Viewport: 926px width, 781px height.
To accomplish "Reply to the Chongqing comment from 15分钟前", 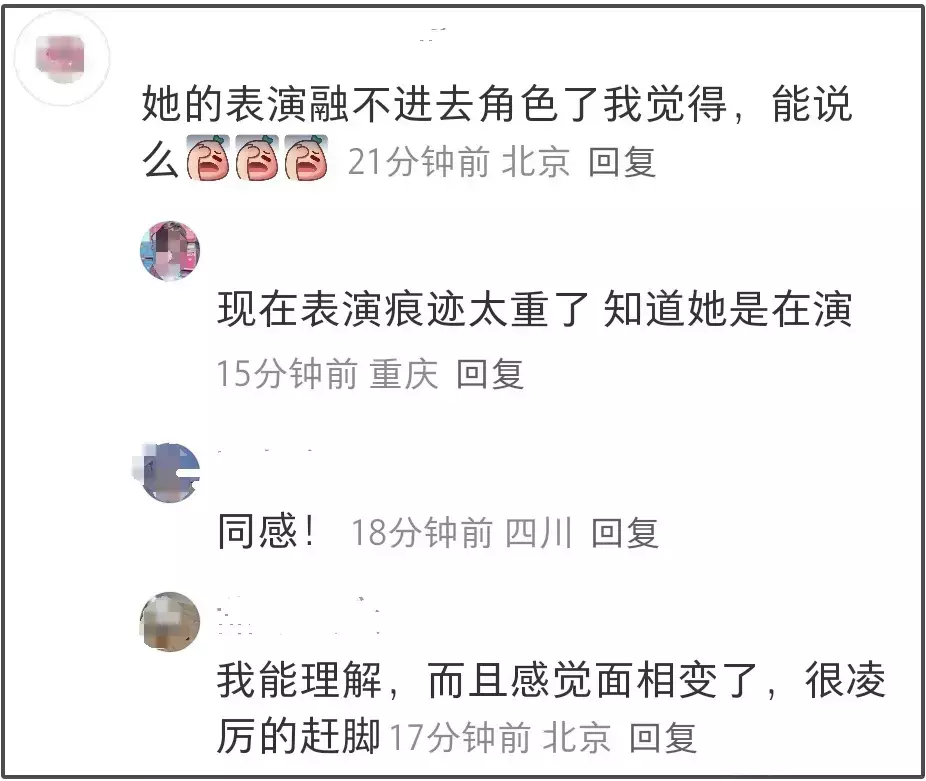I will click(490, 374).
